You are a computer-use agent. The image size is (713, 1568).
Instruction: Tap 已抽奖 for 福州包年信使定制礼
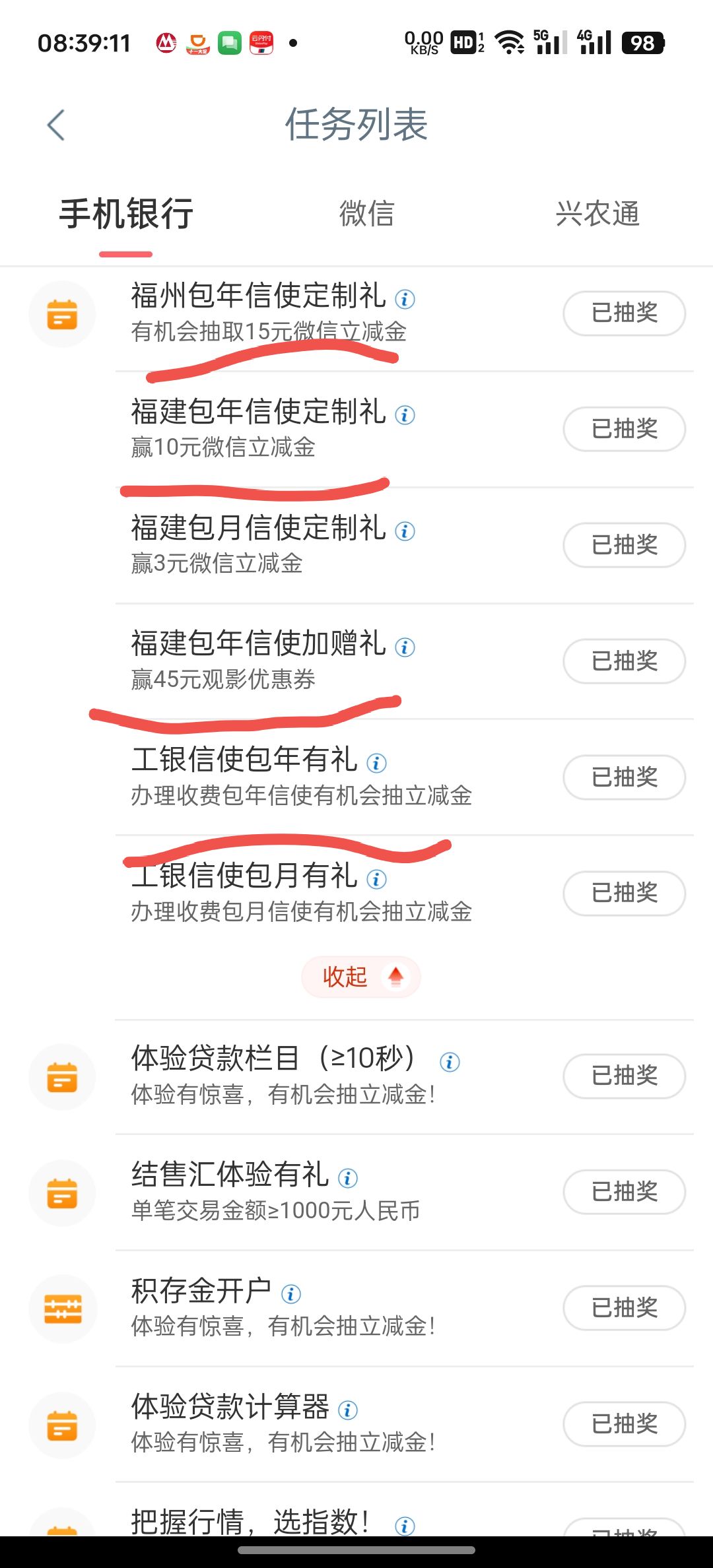coord(624,313)
